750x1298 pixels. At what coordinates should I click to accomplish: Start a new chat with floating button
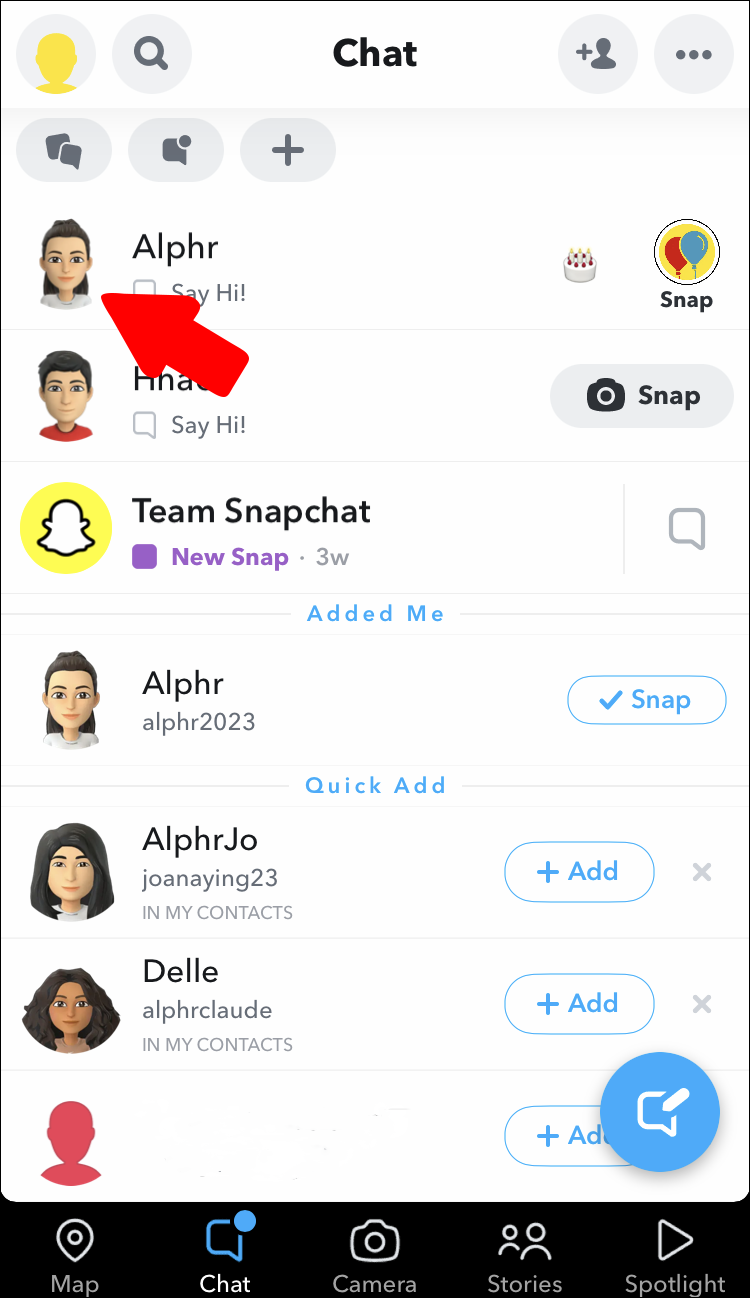point(660,1111)
